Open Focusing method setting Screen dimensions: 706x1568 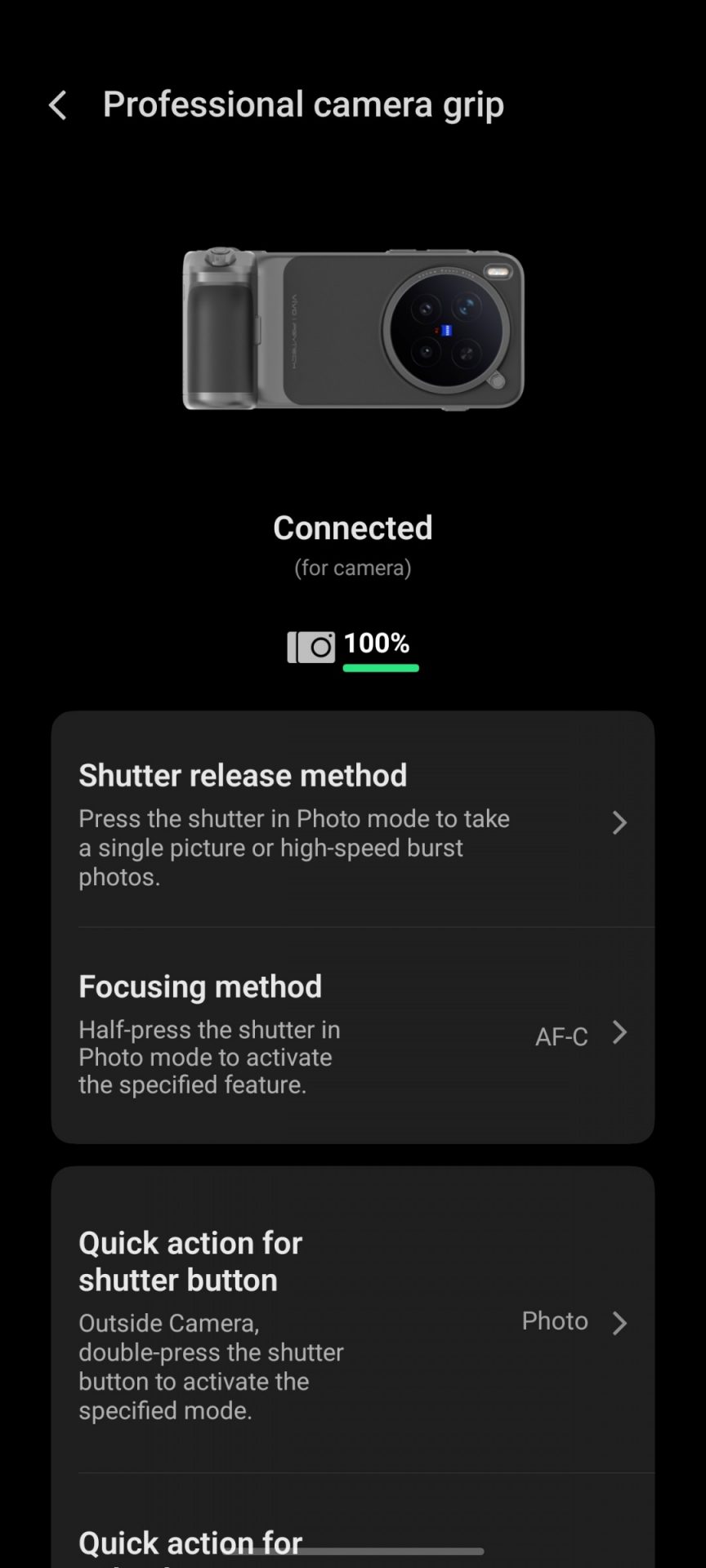click(x=351, y=1033)
